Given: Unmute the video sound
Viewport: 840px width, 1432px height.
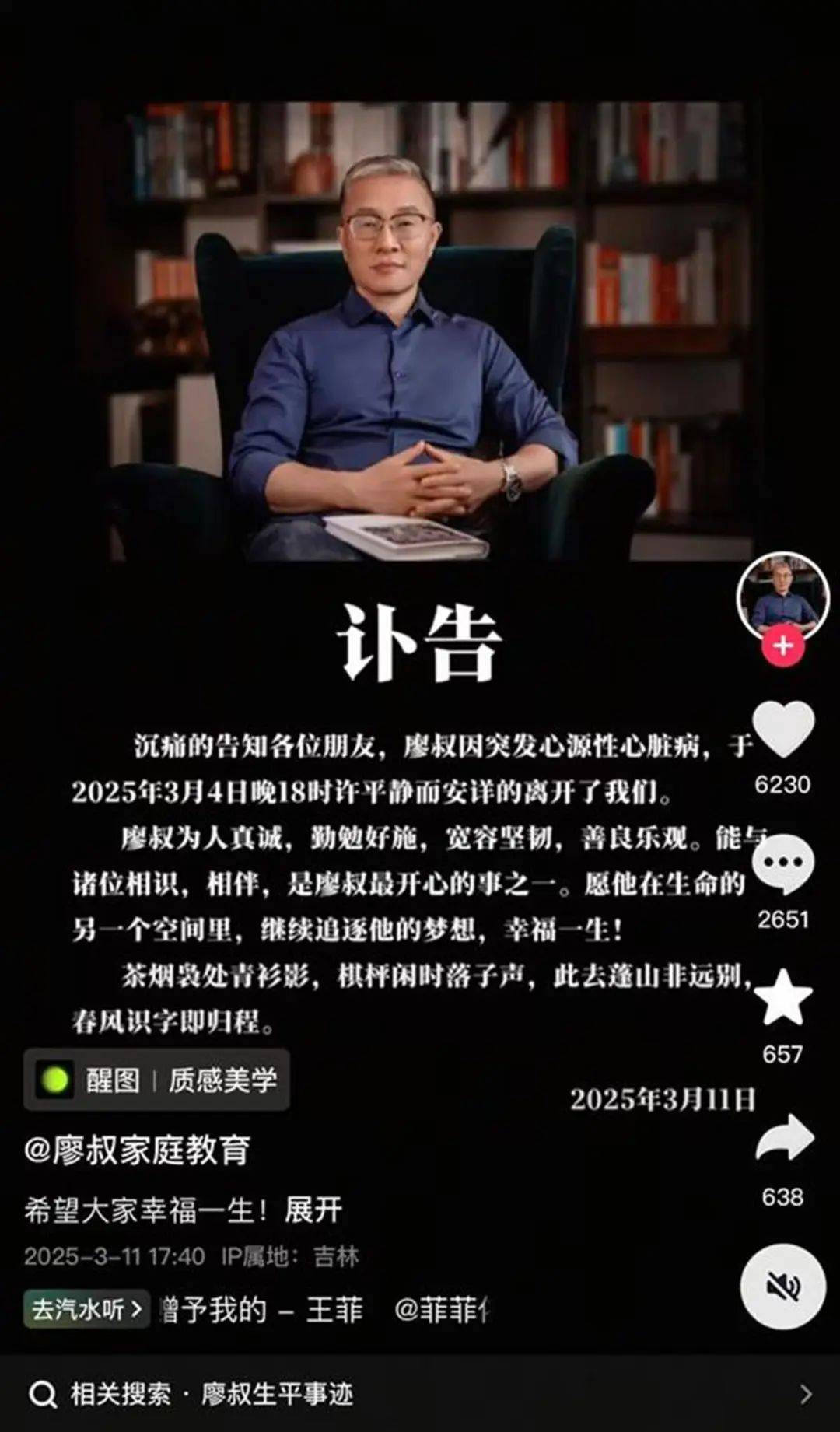Looking at the screenshot, I should coord(782,1287).
